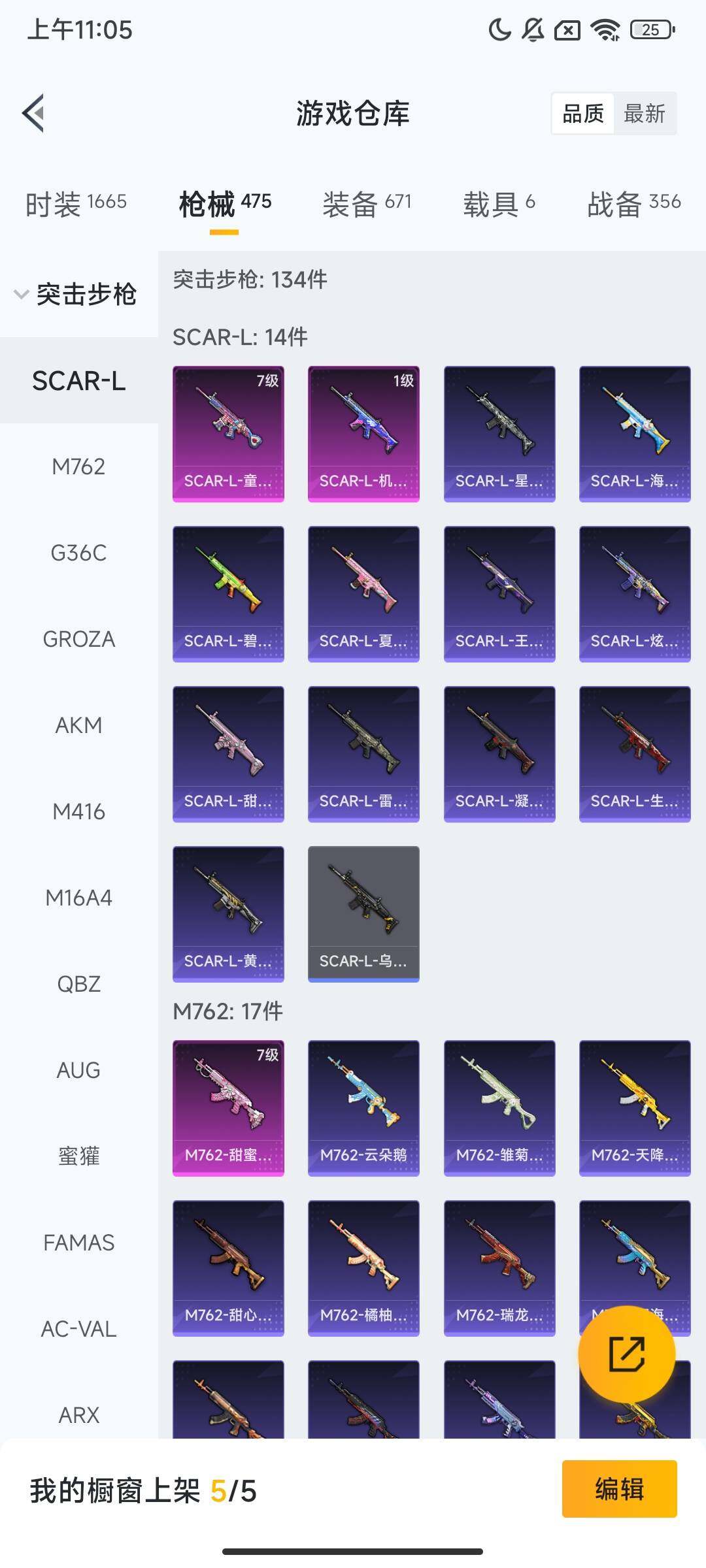This screenshot has height=1568, width=706.
Task: Open the SCAR-L-童... level 7 skin
Action: click(x=228, y=434)
